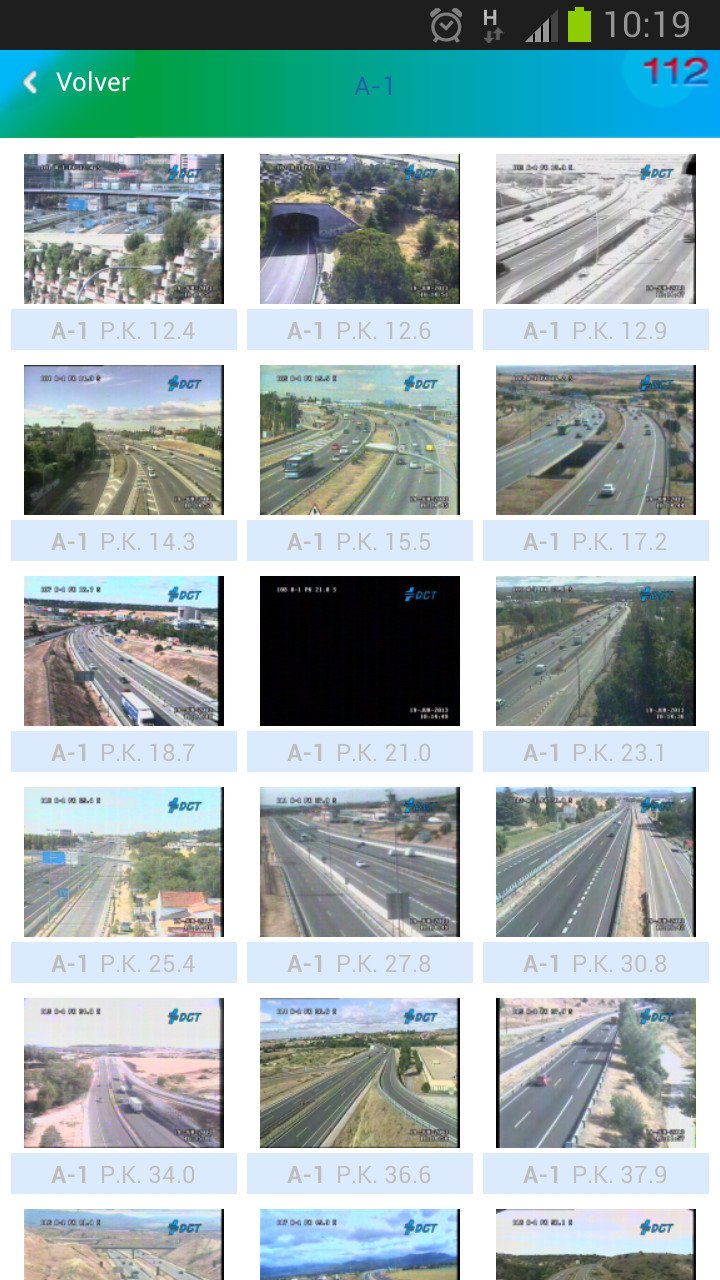The height and width of the screenshot is (1280, 720).
Task: Select camera A-1 P.K. 23.1
Action: [595, 651]
